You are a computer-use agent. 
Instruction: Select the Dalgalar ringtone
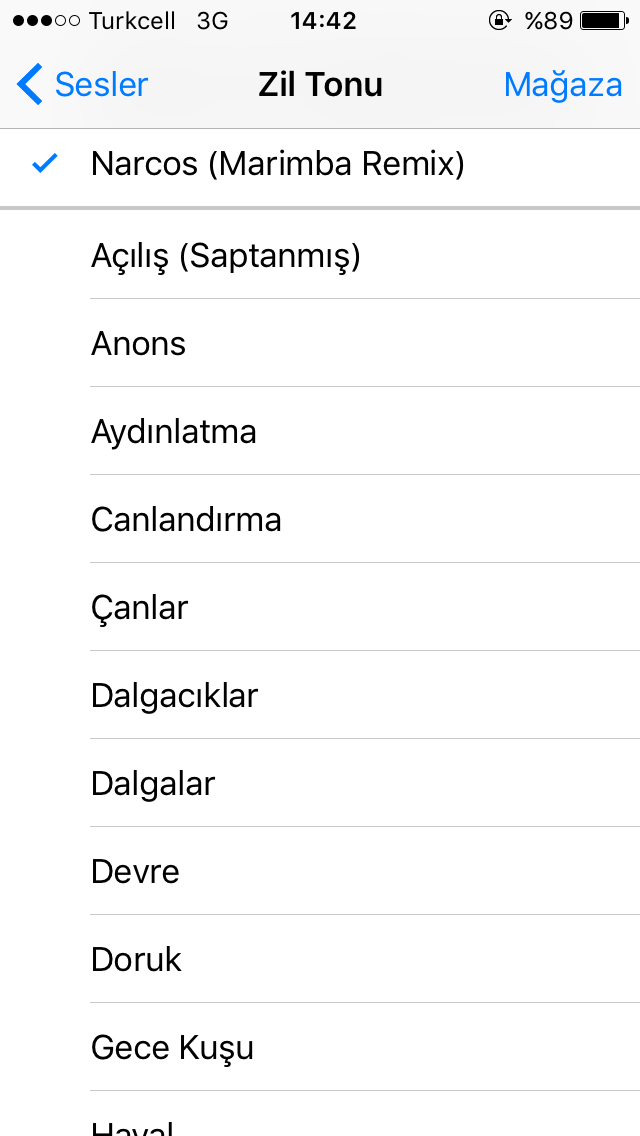click(x=320, y=783)
